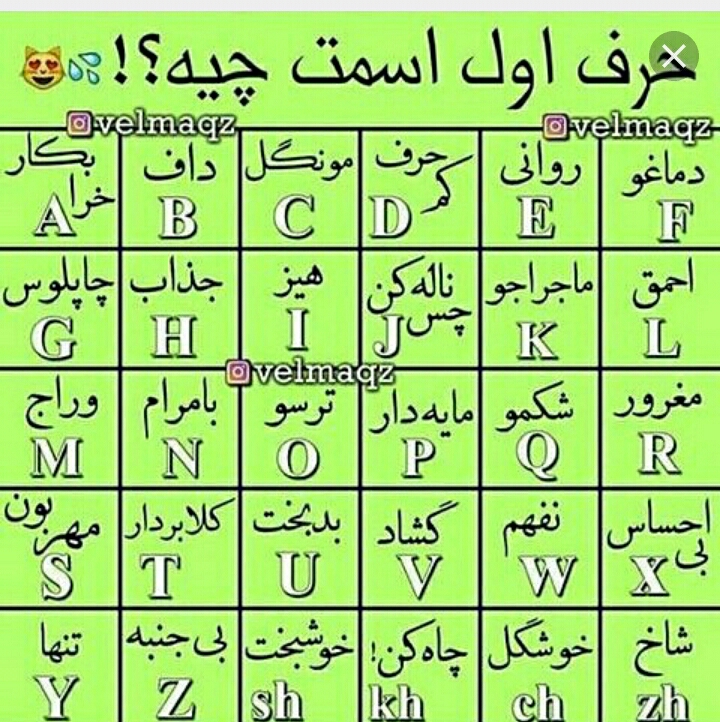This screenshot has width=720, height=722.
Task: Close the image viewer
Action: 674,58
